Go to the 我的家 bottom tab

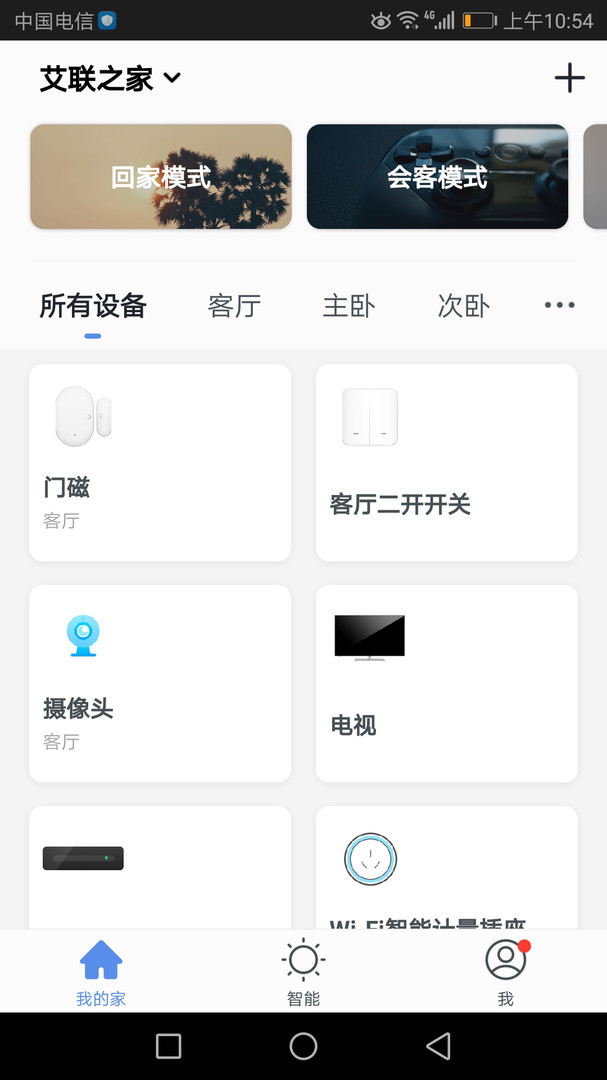pos(101,971)
